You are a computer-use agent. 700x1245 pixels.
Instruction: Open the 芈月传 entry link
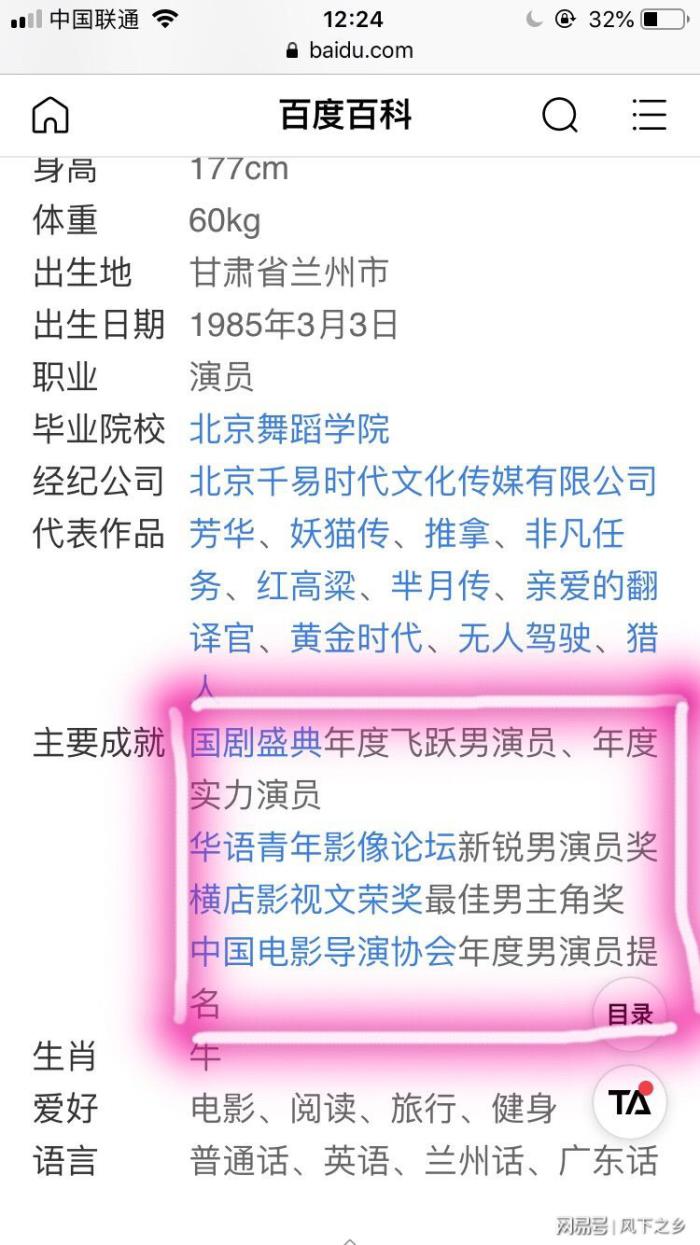click(x=440, y=586)
